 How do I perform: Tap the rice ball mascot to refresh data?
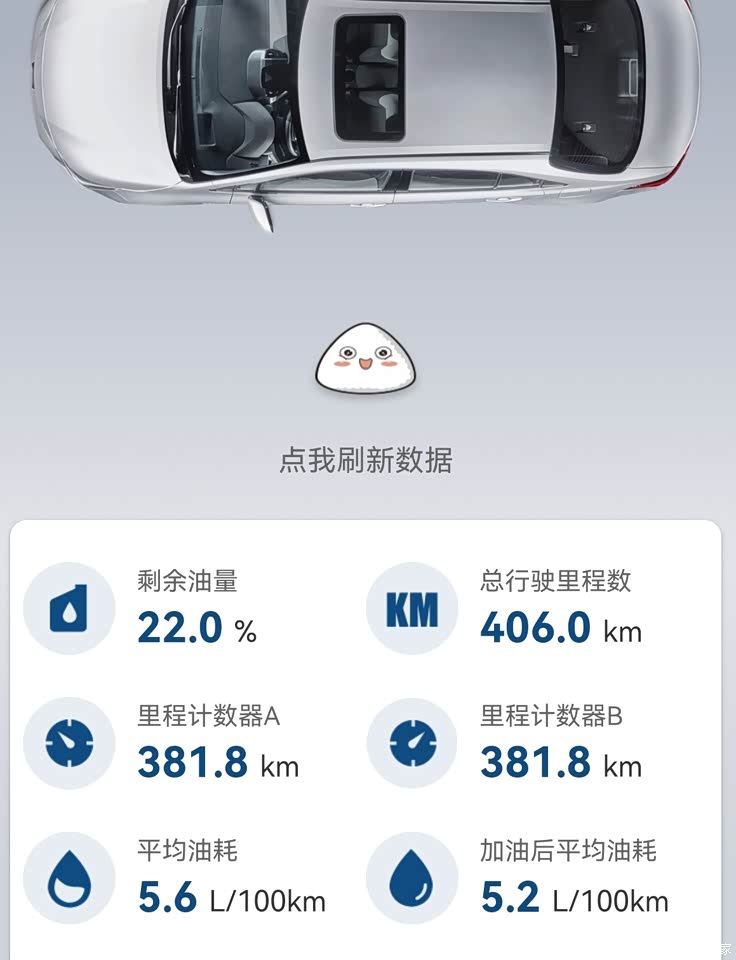(x=365, y=360)
